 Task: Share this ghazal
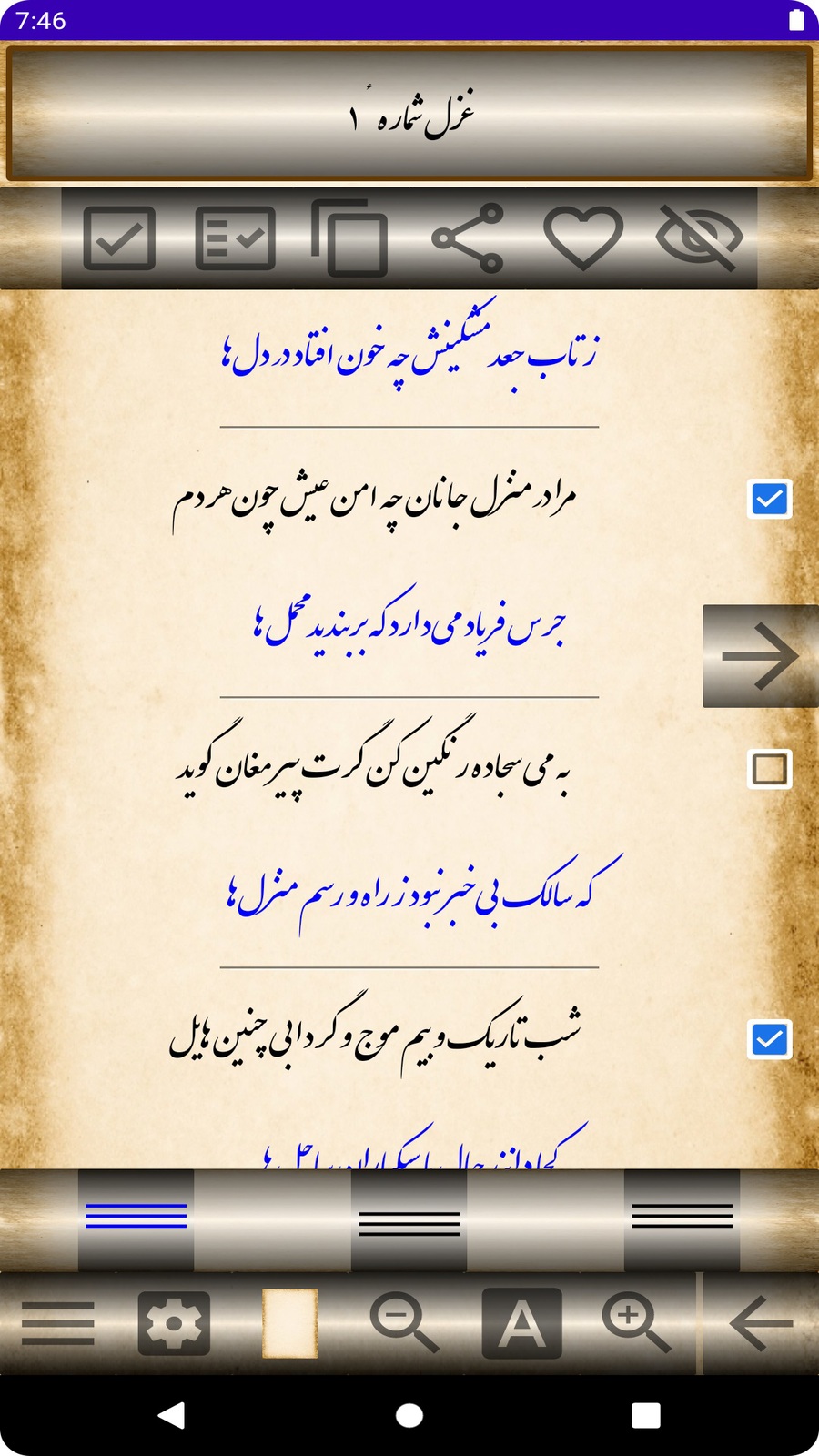pos(468,238)
